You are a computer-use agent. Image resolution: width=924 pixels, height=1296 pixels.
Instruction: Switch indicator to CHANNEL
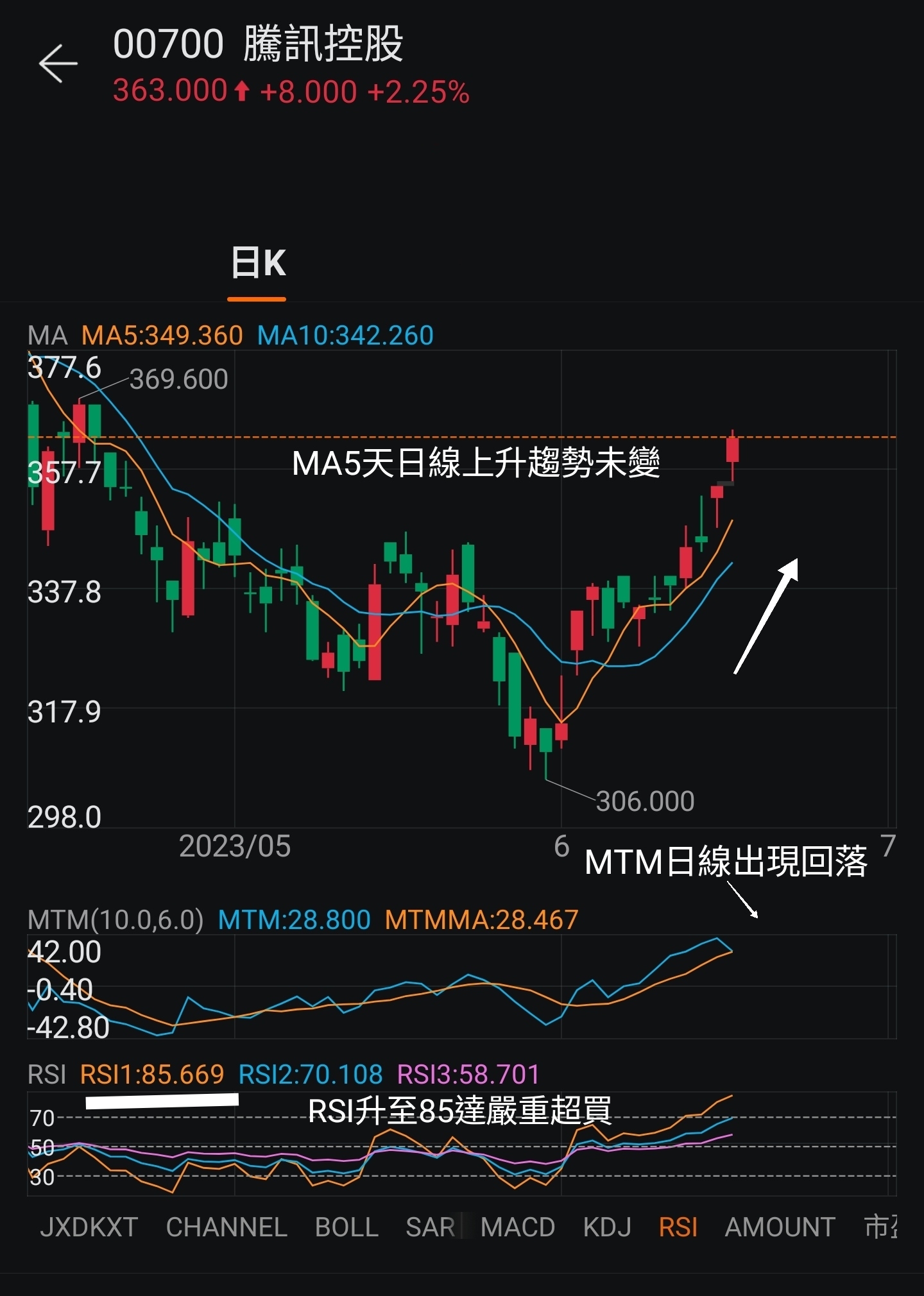(x=226, y=1227)
